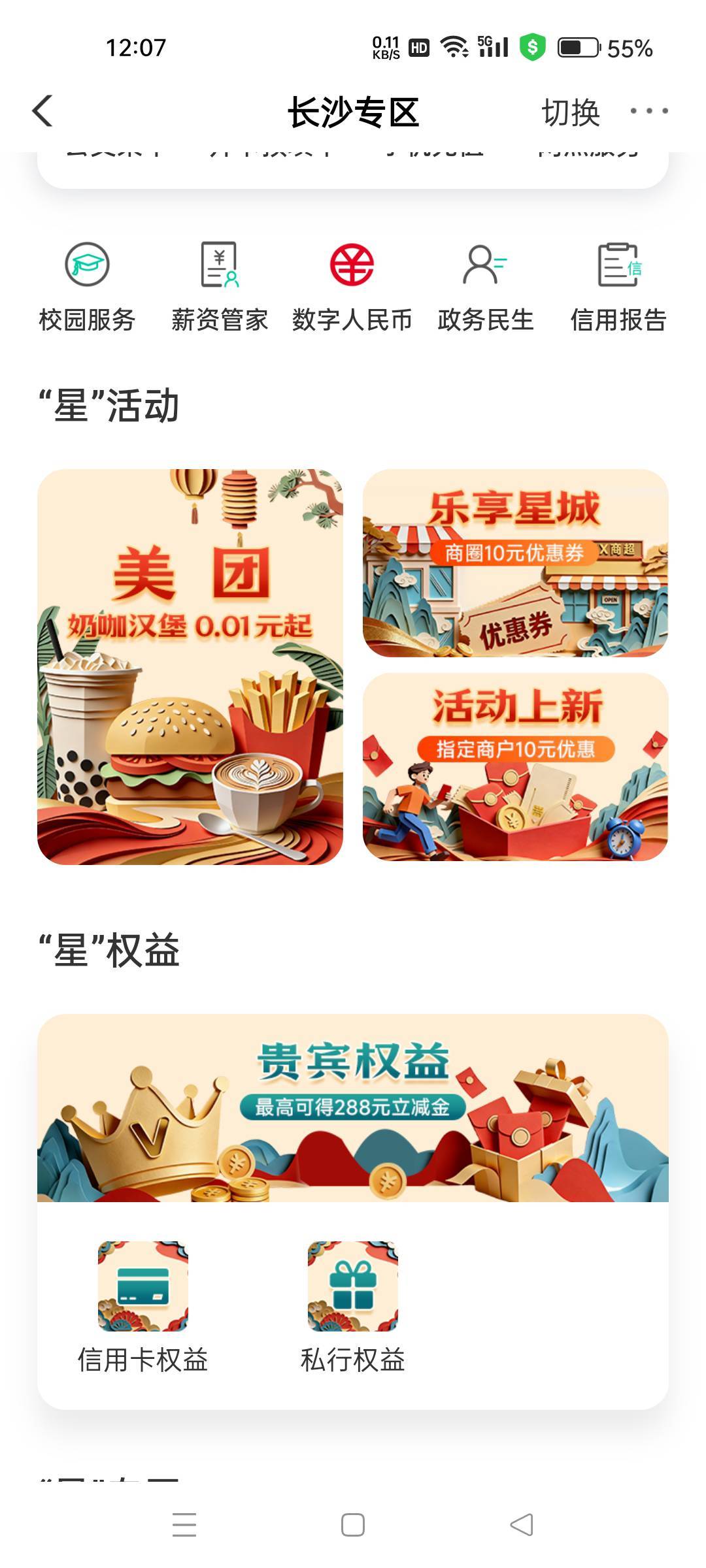This screenshot has width=706, height=1568.
Task: Tap 切换 to switch region
Action: coord(571,112)
